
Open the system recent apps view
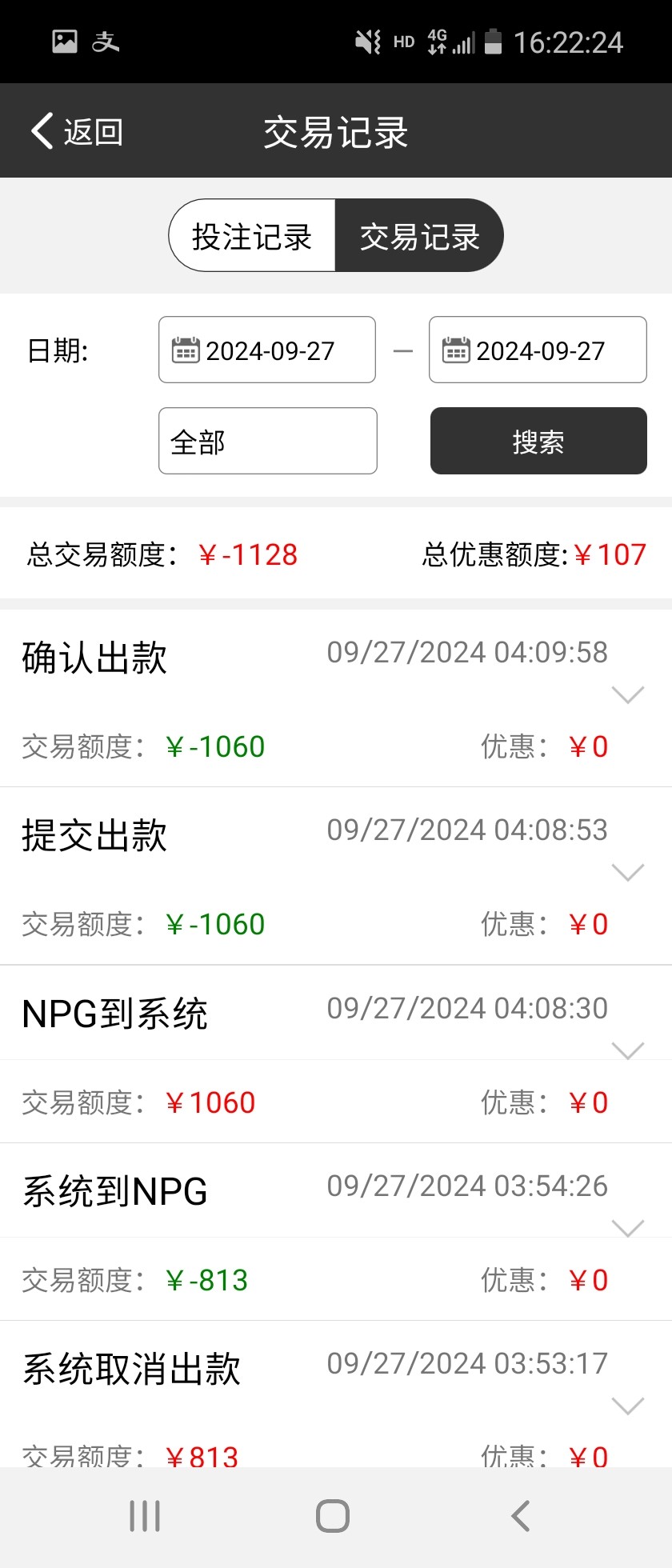[x=145, y=1516]
